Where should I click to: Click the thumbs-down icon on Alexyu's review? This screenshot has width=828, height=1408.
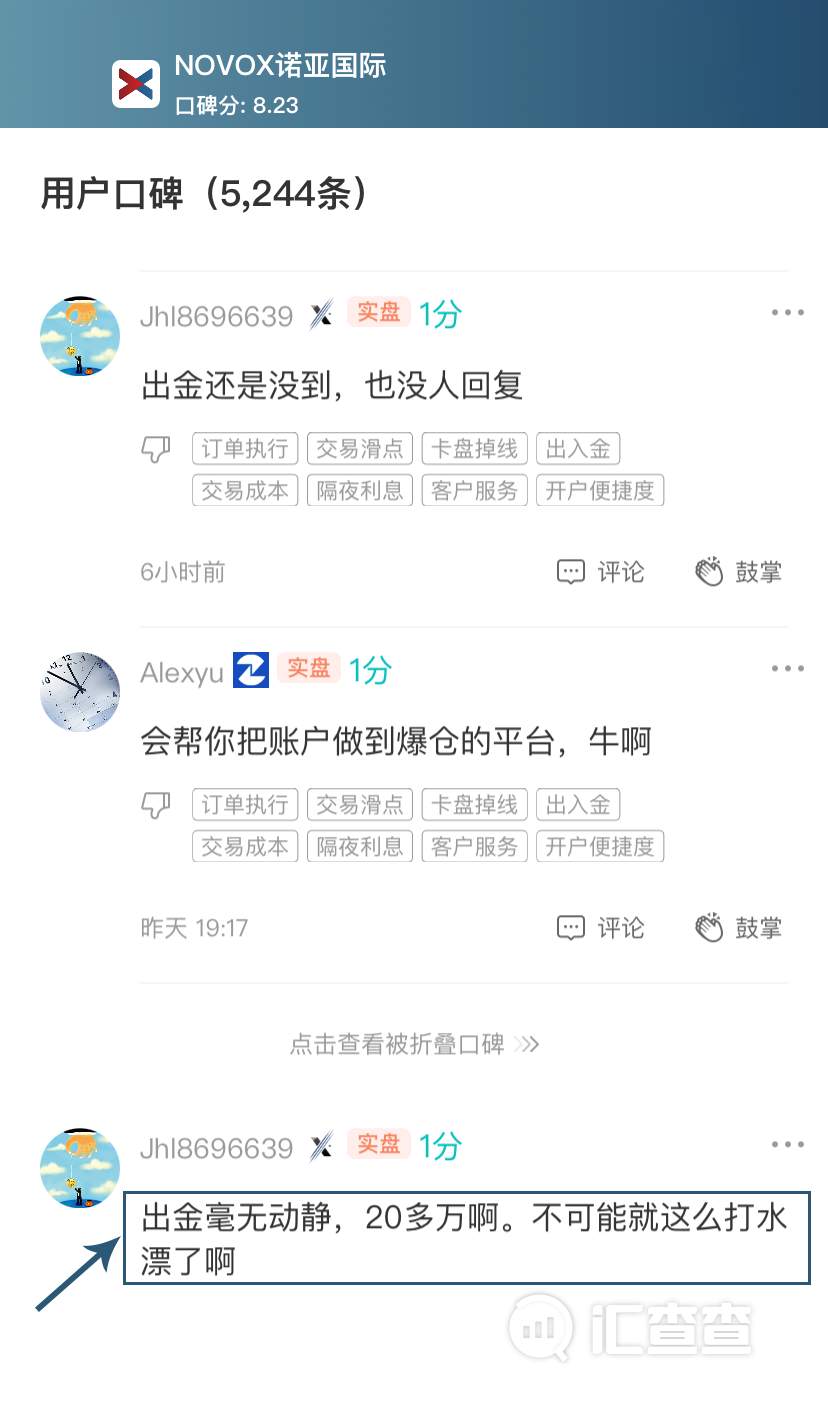156,807
